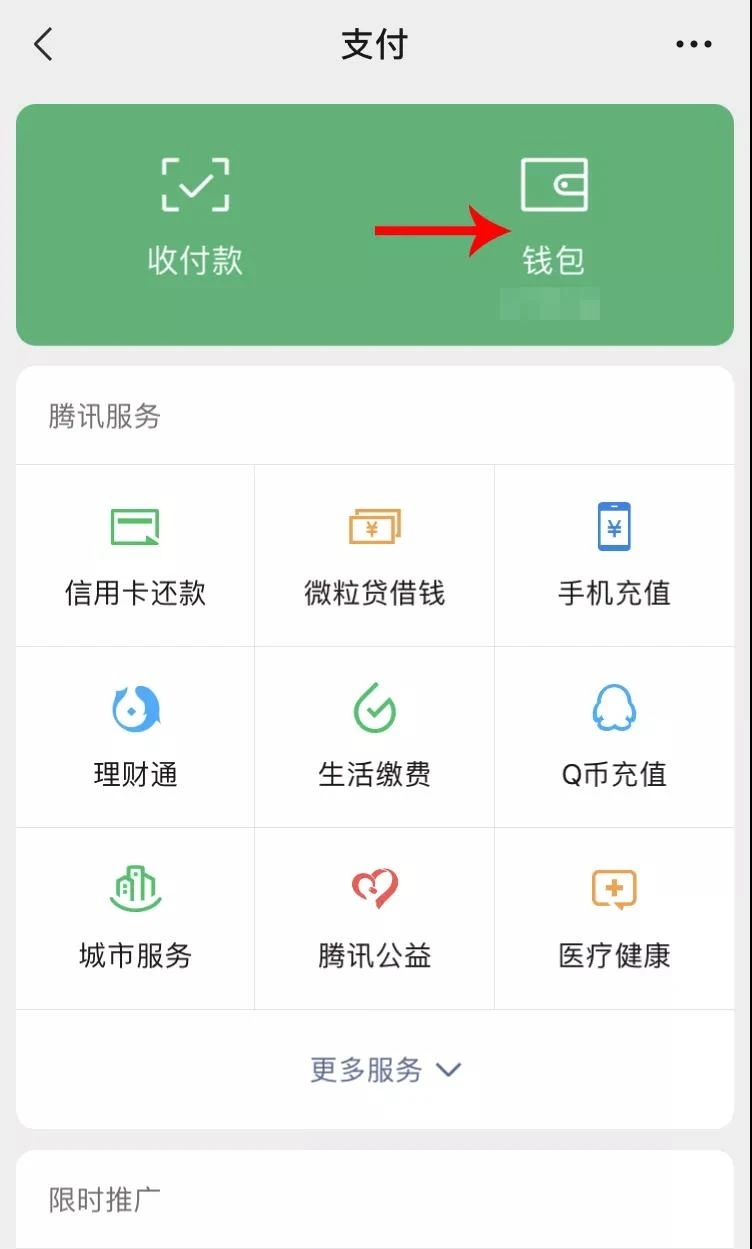752x1249 pixels.
Task: Expand 更多服务 to show more services
Action: click(375, 1069)
